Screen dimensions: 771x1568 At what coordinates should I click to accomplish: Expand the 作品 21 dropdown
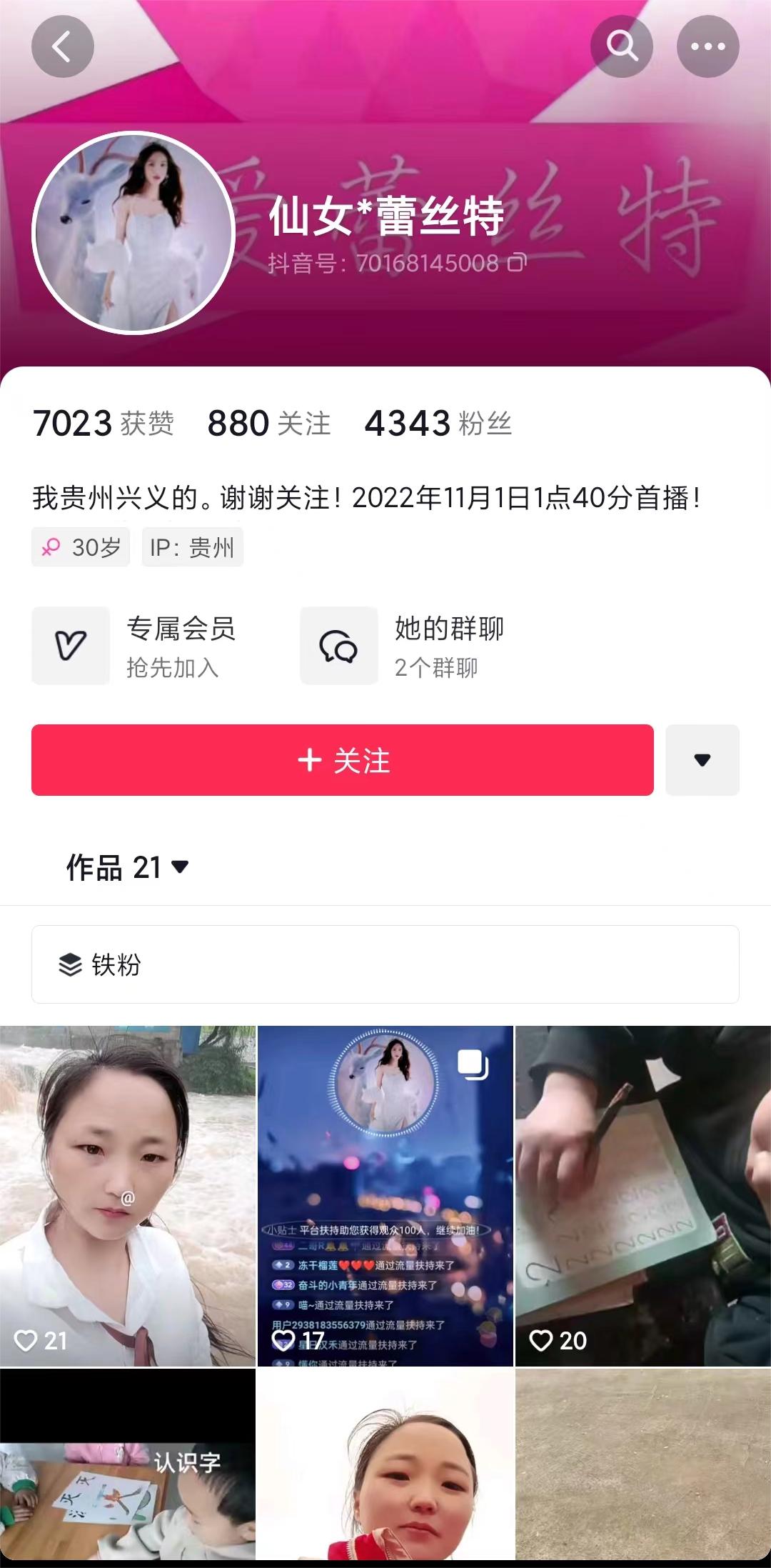click(127, 867)
